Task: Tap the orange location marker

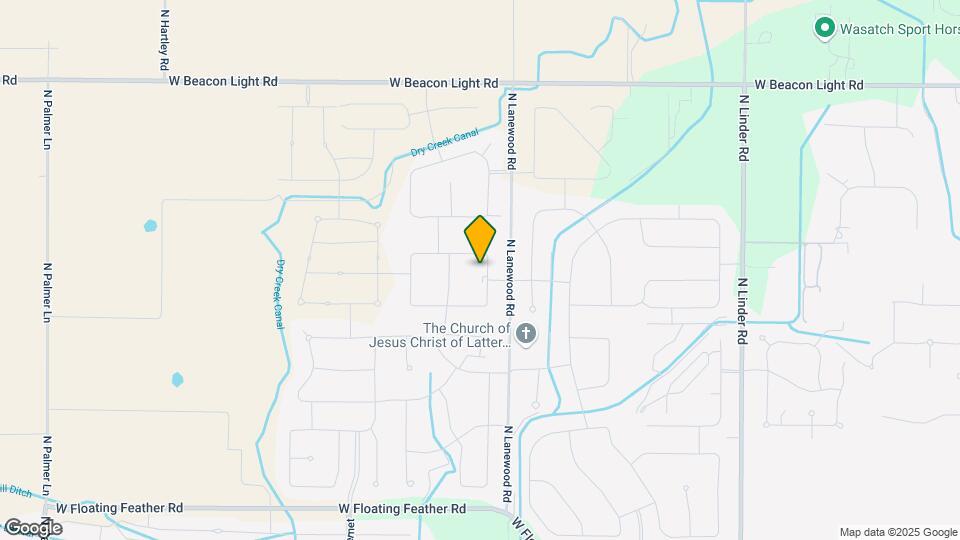Action: (480, 239)
